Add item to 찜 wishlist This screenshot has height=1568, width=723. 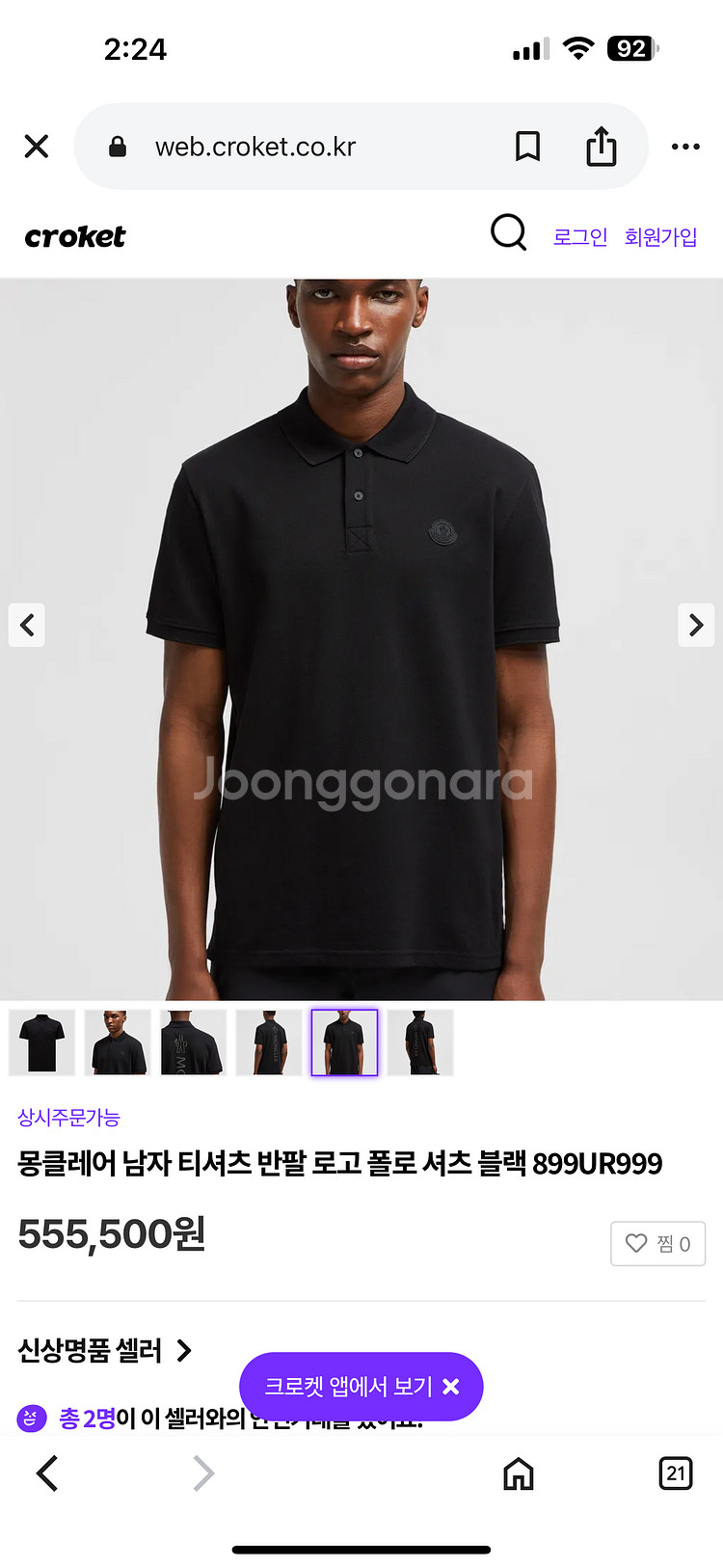point(657,1243)
